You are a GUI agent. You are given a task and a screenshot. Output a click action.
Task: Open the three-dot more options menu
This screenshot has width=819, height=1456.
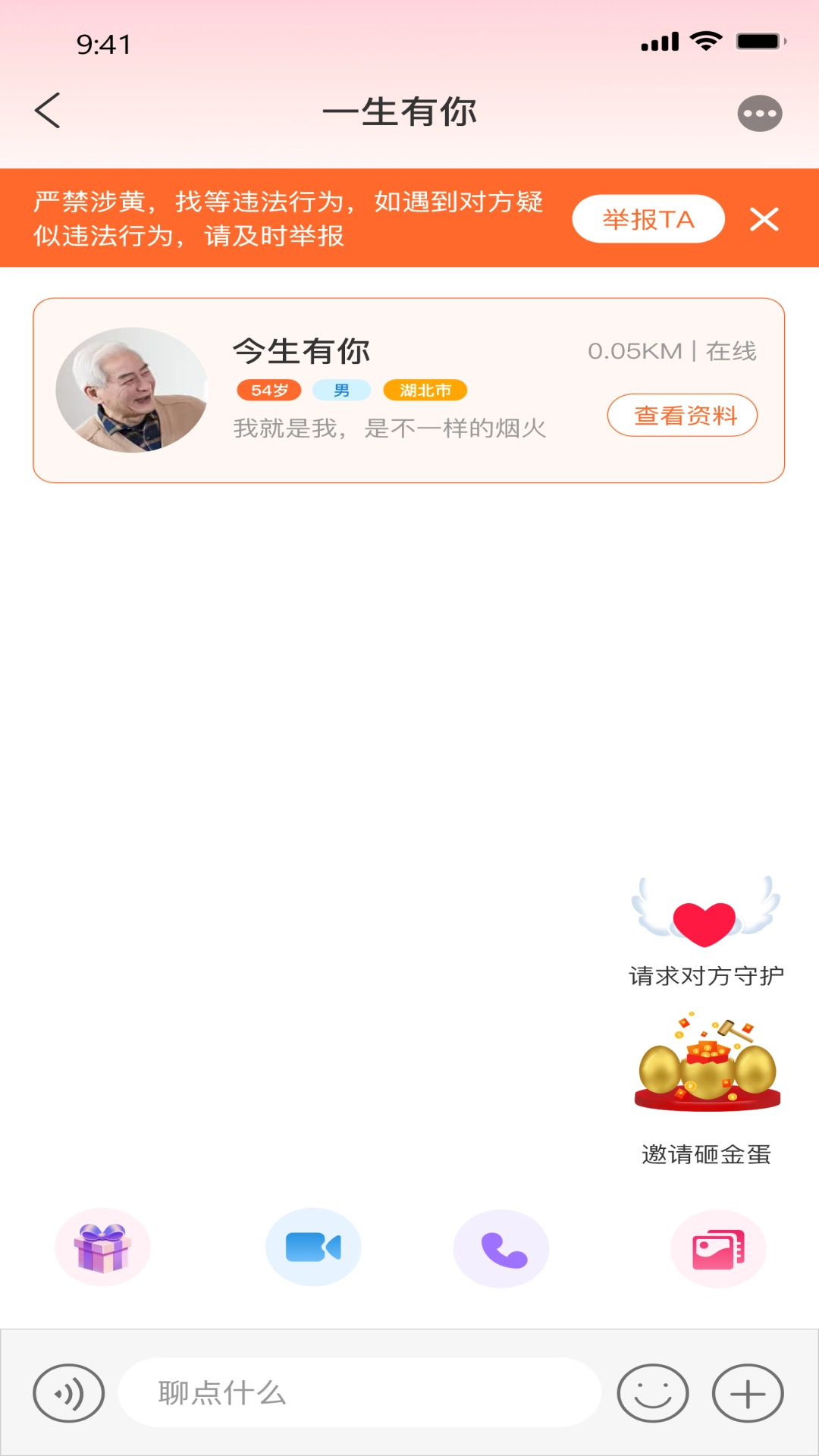[759, 114]
